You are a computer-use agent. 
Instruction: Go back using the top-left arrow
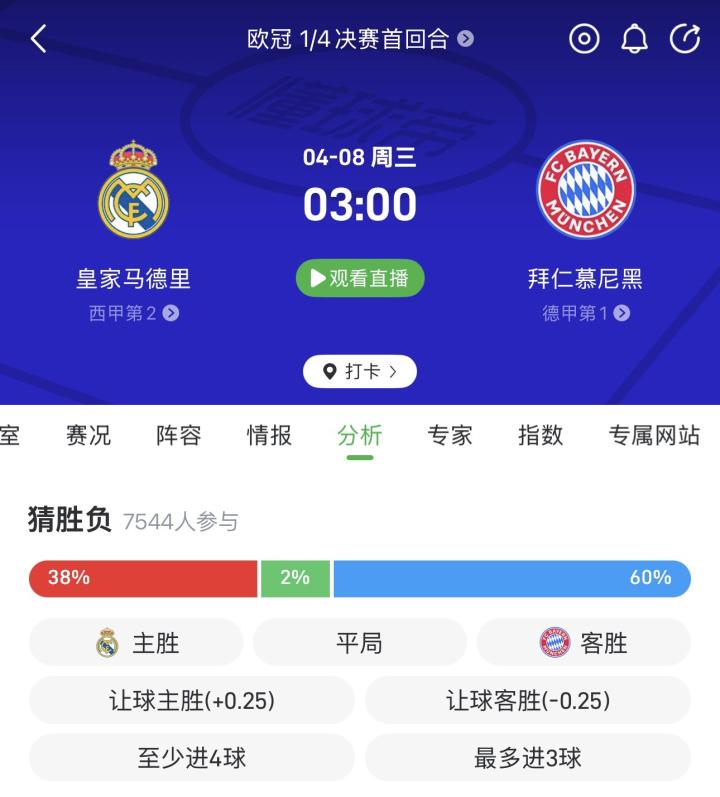(38, 39)
